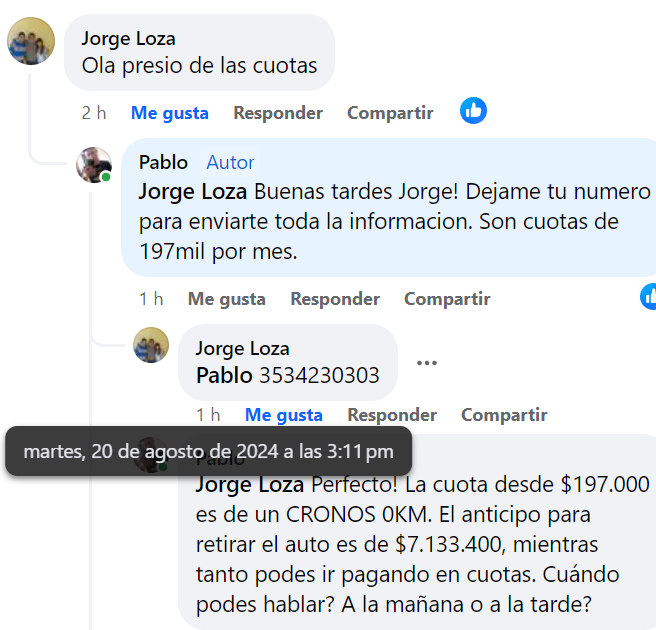Open the like reaction count on first comment
The image size is (656, 630).
(x=473, y=111)
